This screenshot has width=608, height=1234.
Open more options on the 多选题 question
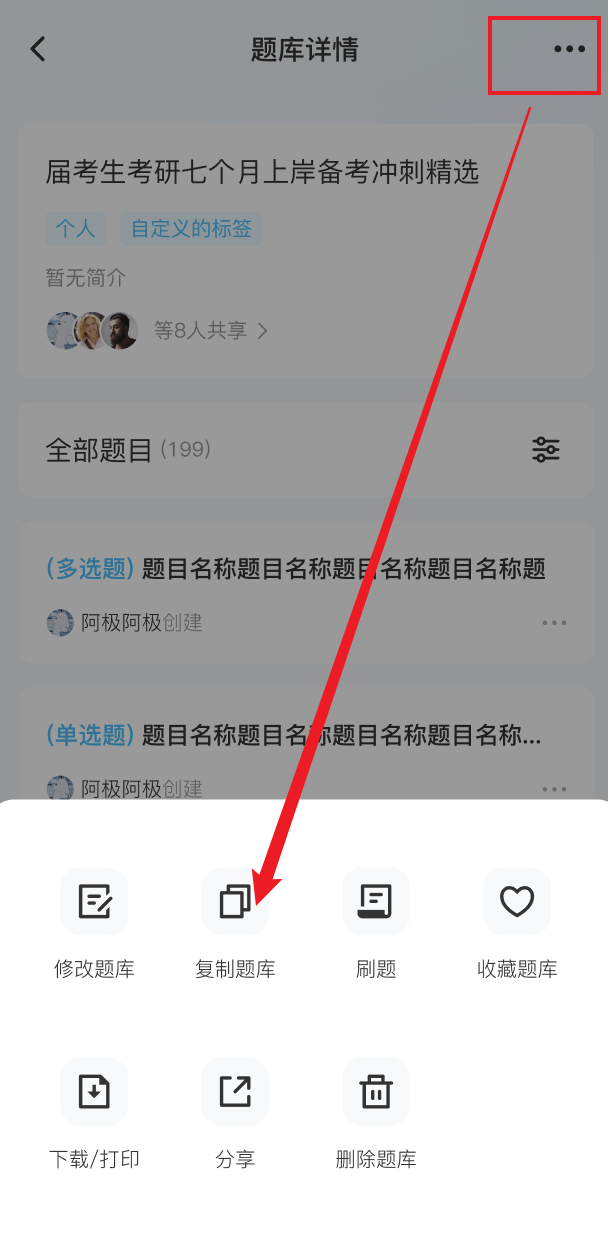point(554,623)
